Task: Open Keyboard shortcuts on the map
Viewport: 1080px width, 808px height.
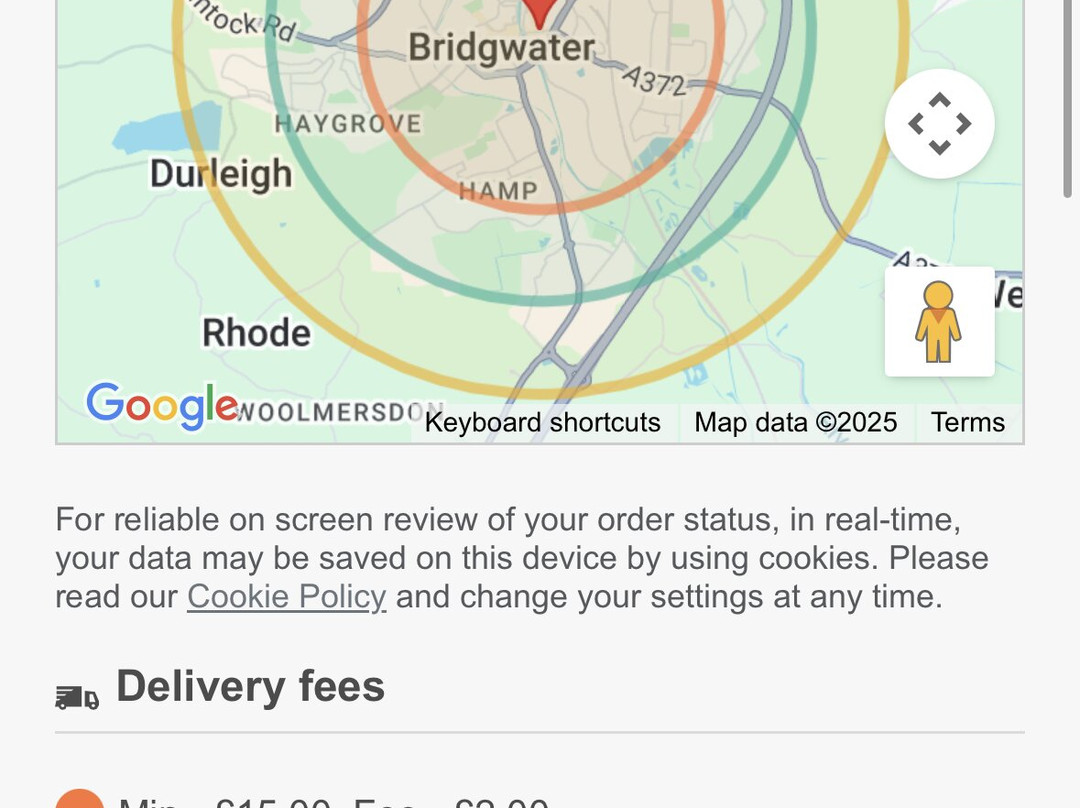Action: [542, 422]
